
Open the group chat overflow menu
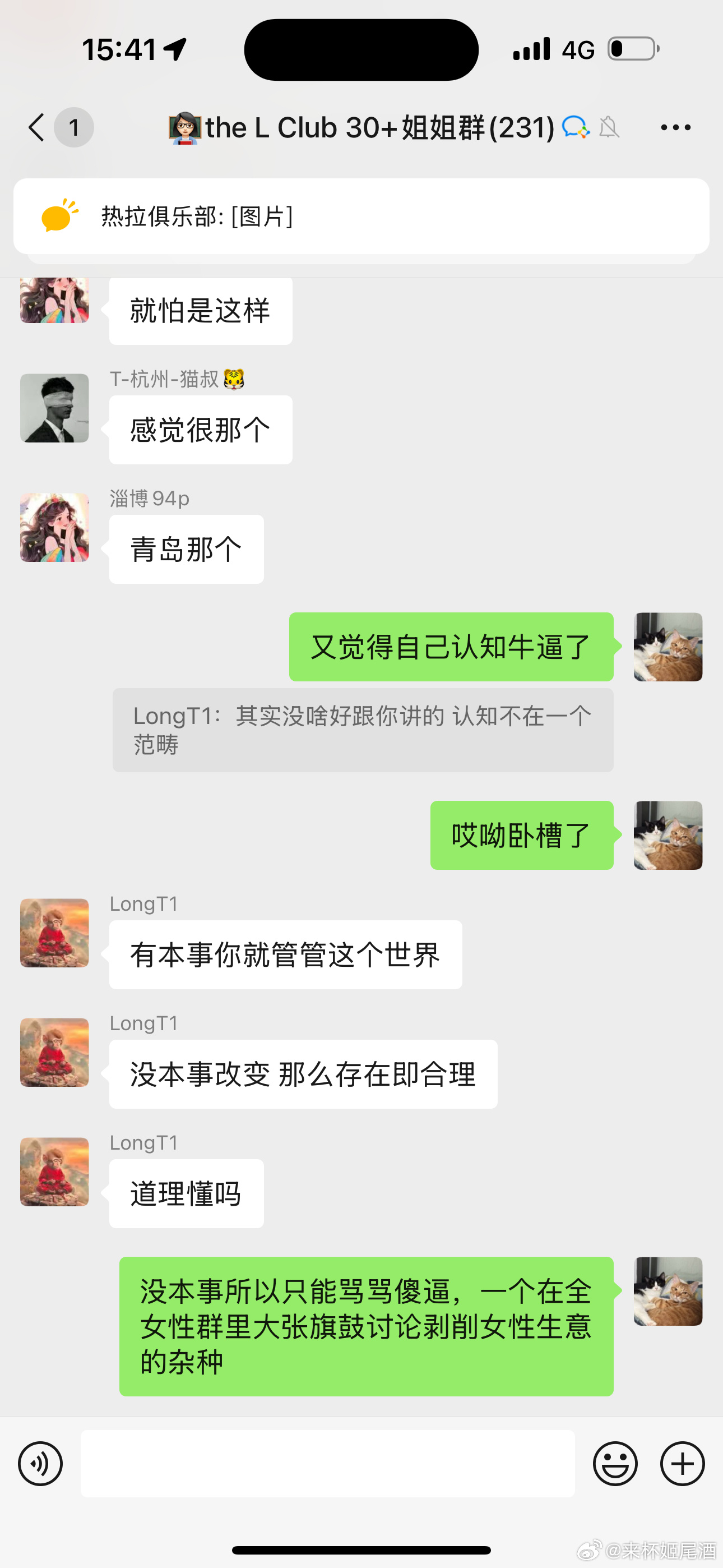click(675, 127)
